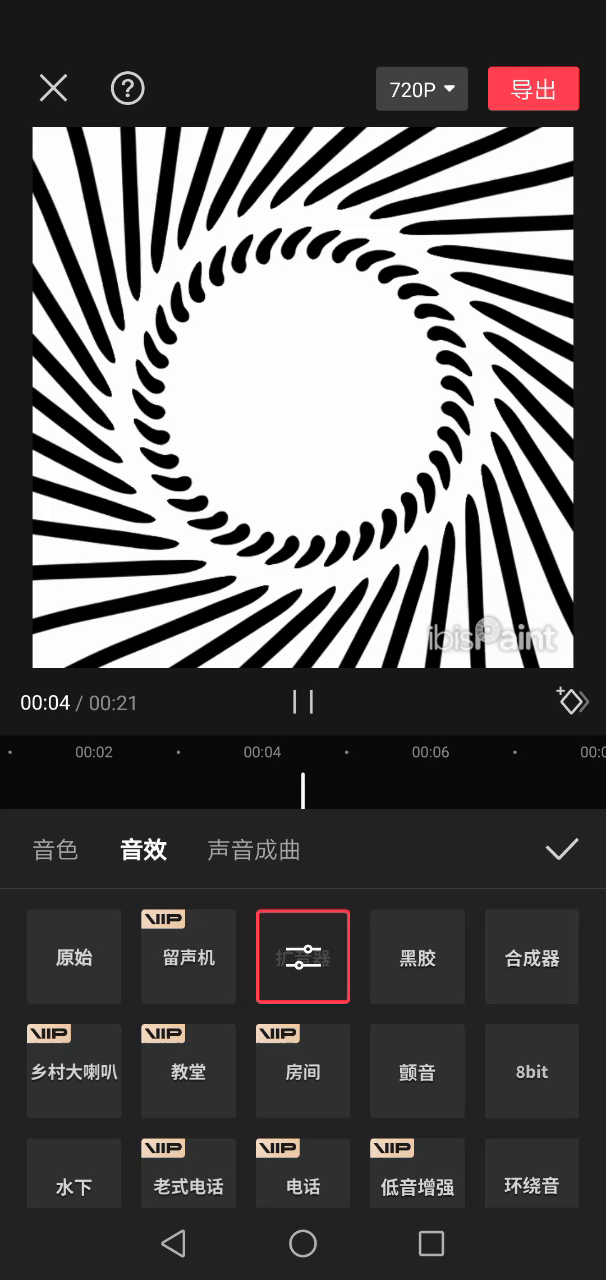Close the editor with the X icon
The width and height of the screenshot is (606, 1280).
pos(53,88)
